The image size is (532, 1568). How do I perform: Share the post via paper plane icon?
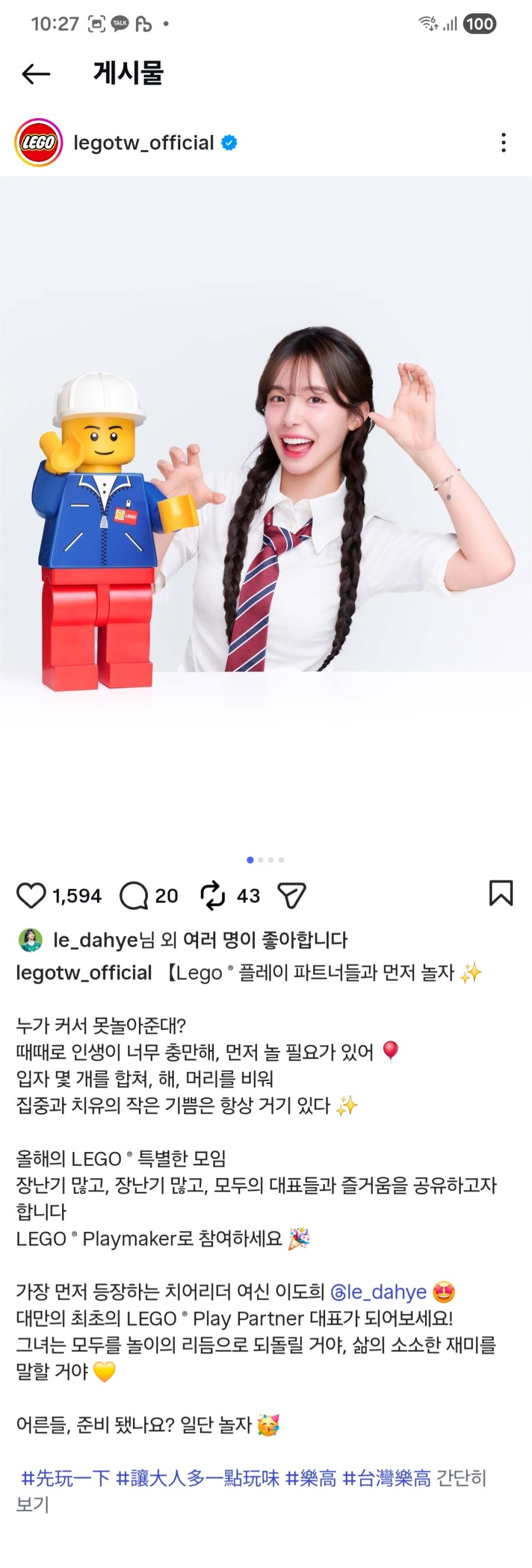click(x=291, y=896)
